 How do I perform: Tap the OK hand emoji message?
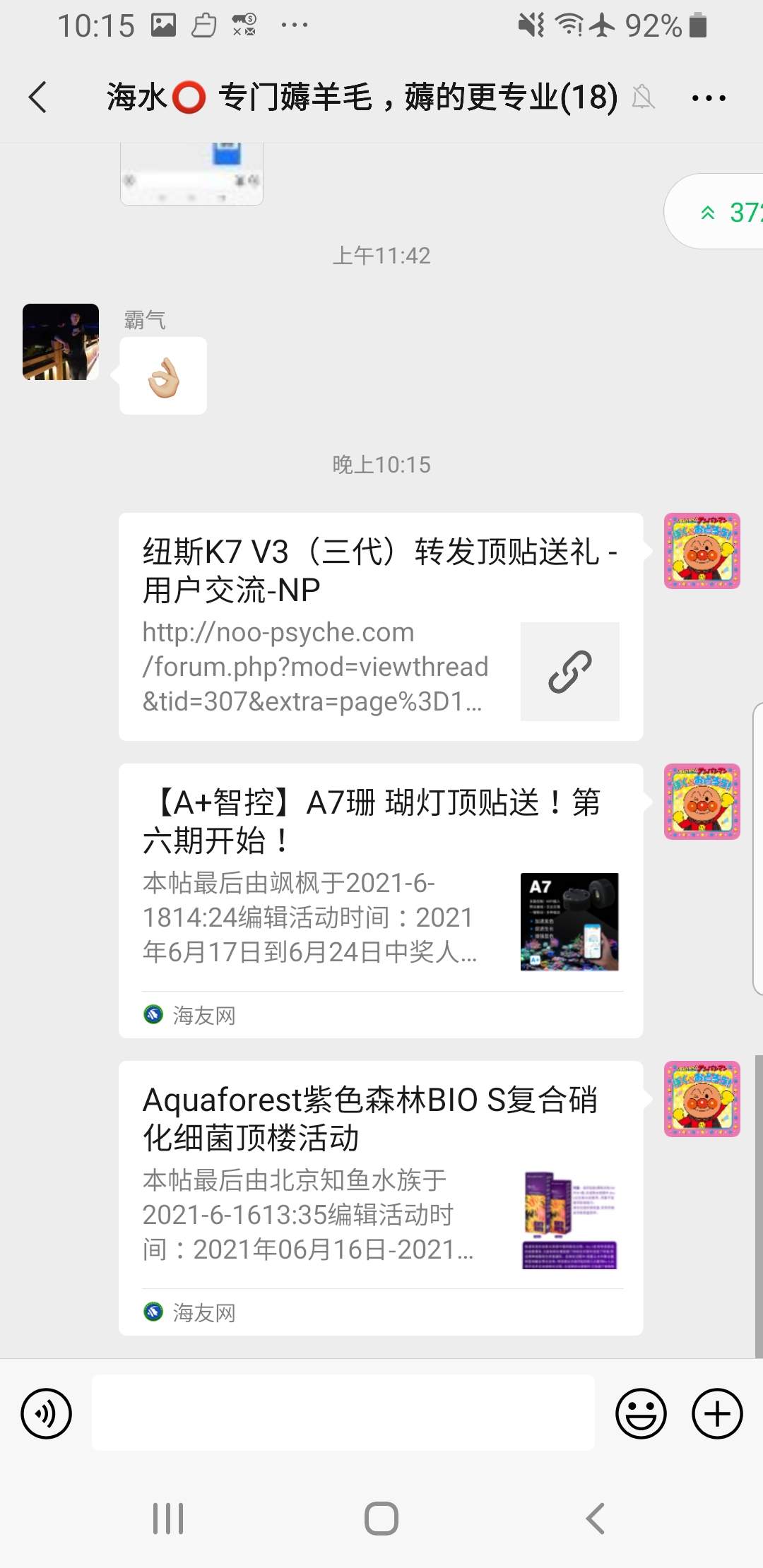pos(163,376)
